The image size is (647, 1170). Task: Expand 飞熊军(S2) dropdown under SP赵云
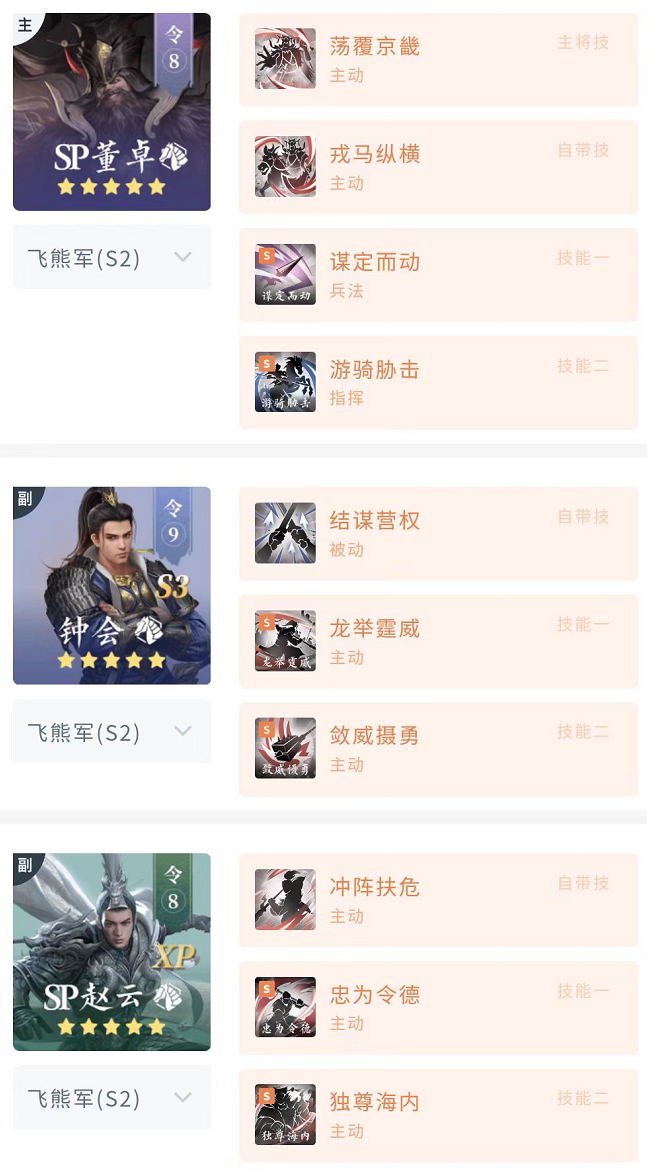[112, 1098]
